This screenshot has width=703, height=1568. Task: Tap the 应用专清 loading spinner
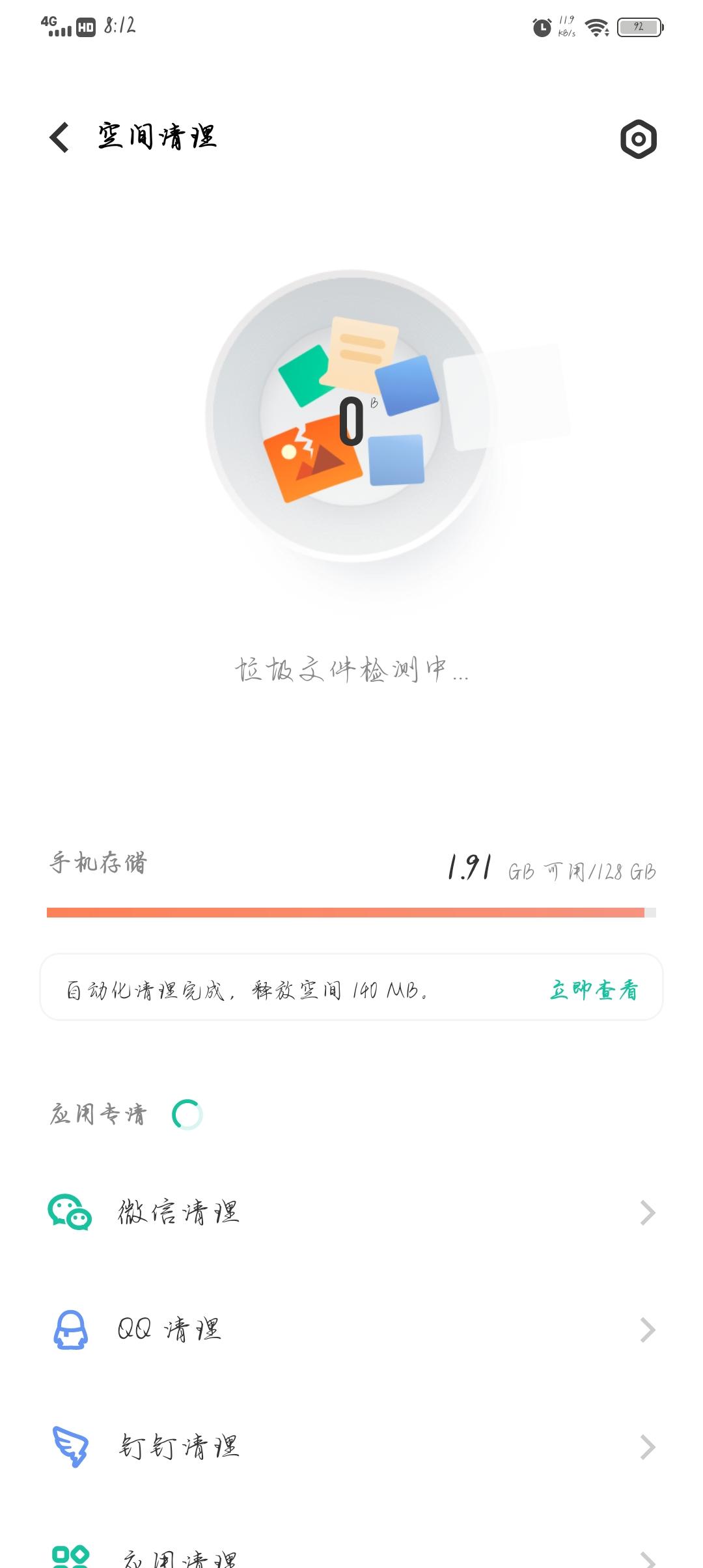coord(186,1113)
